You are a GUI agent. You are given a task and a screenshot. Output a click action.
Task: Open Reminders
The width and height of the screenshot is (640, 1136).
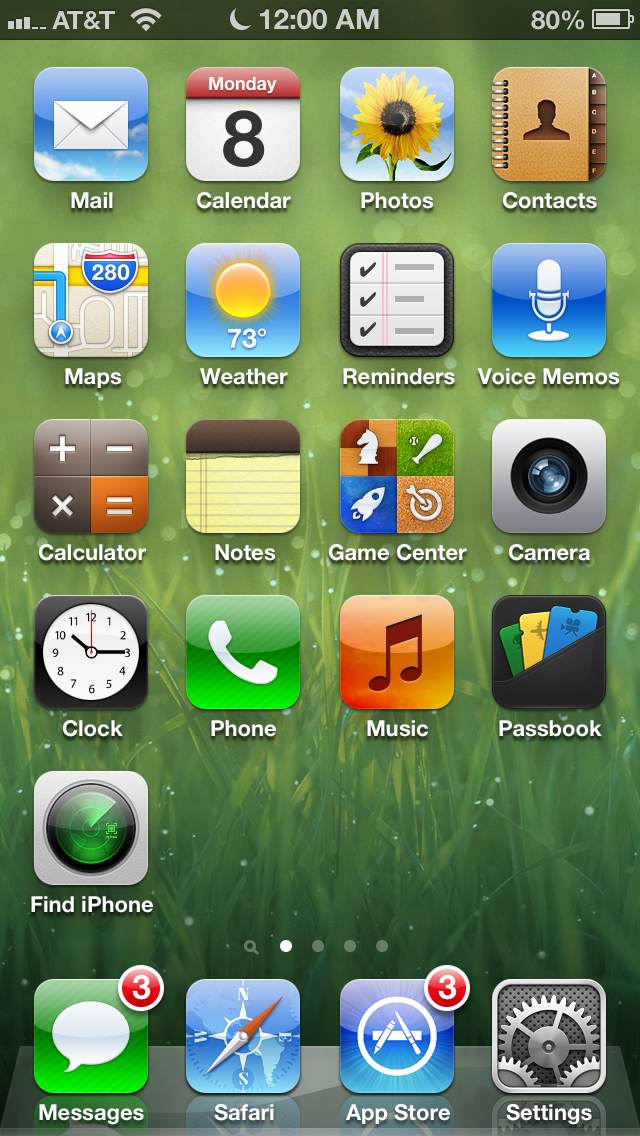396,300
